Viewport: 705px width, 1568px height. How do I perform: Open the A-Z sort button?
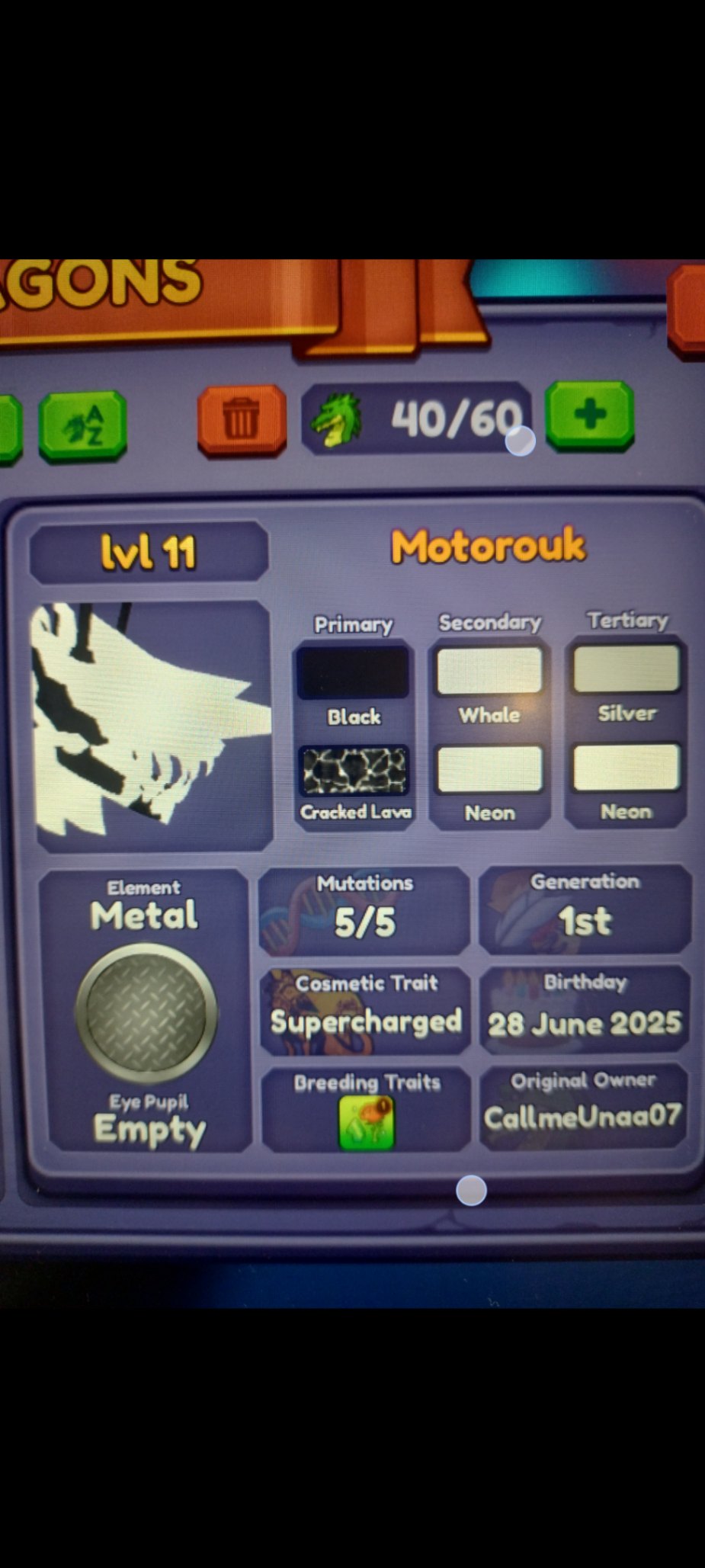[83, 426]
